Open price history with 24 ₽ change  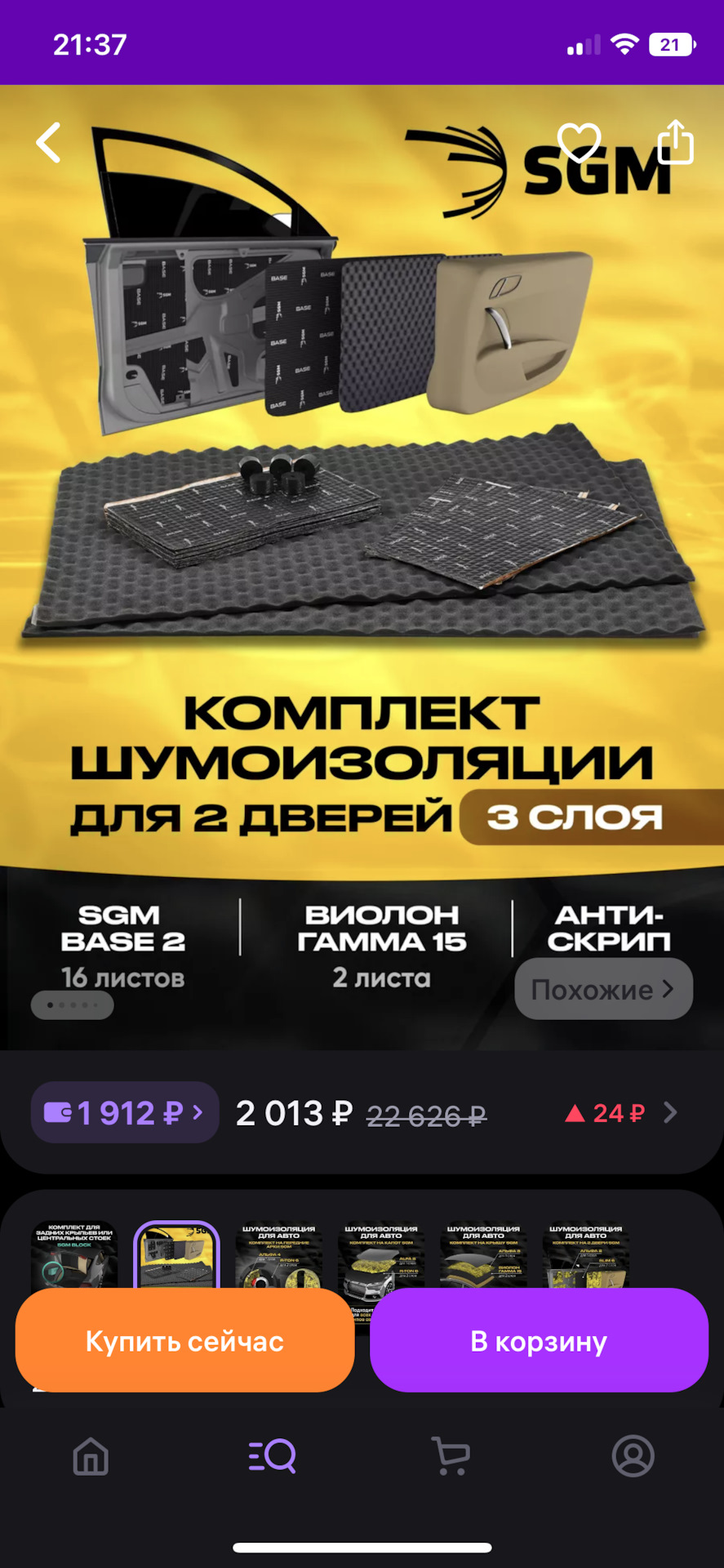[x=620, y=1112]
